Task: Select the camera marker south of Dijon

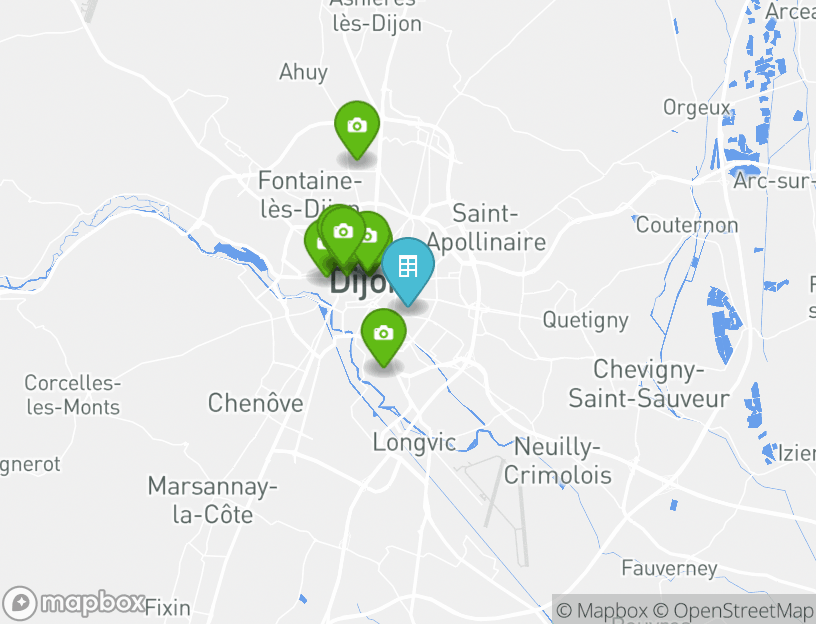Action: click(383, 334)
